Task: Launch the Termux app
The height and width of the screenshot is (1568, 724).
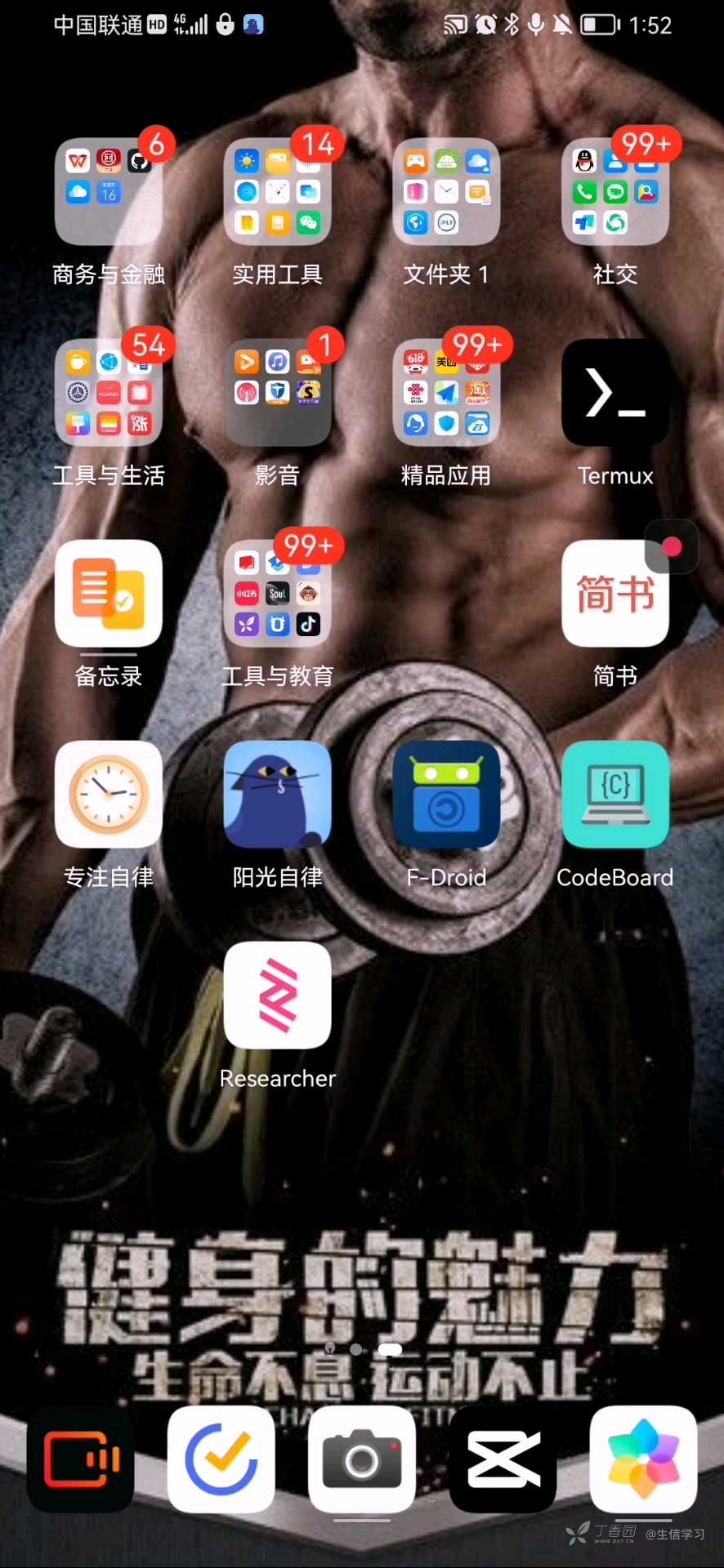Action: [615, 393]
